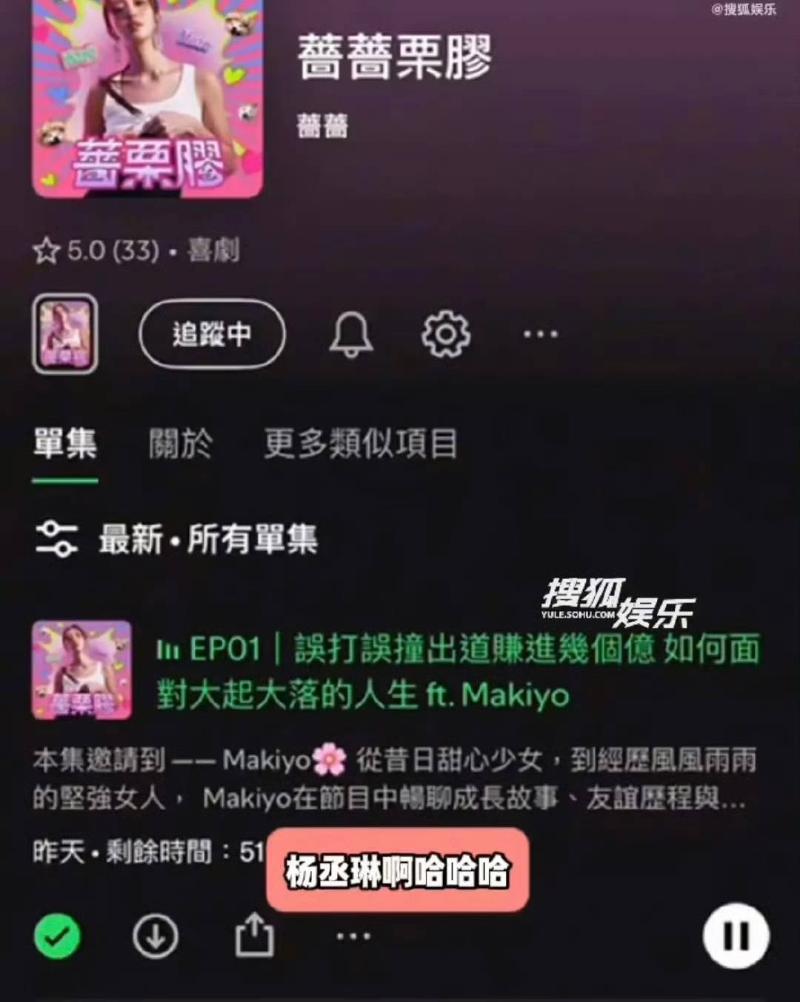Tap the green check to remove saved episode
Screen dimensions: 800x1002
pos(58,936)
